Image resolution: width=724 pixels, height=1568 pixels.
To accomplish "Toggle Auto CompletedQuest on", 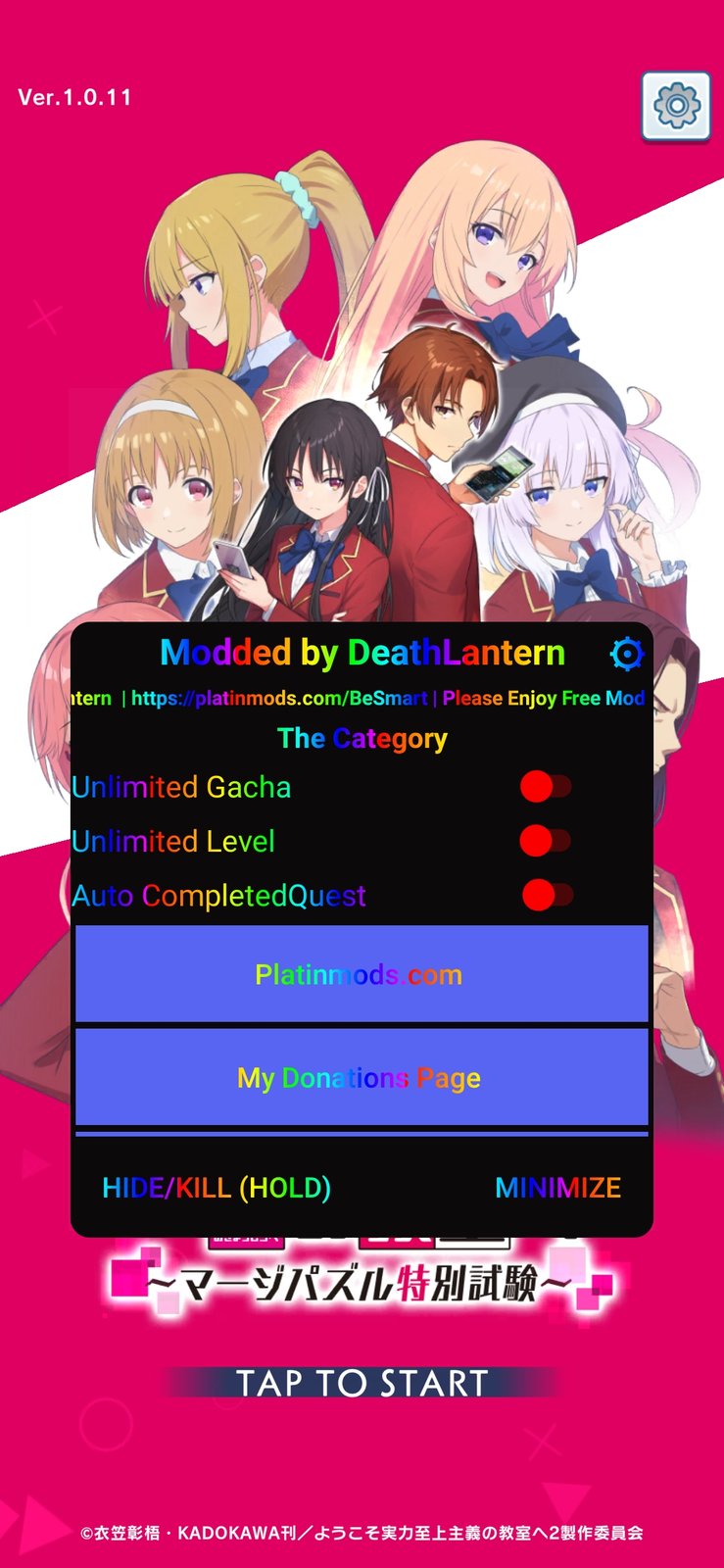I will coord(546,895).
